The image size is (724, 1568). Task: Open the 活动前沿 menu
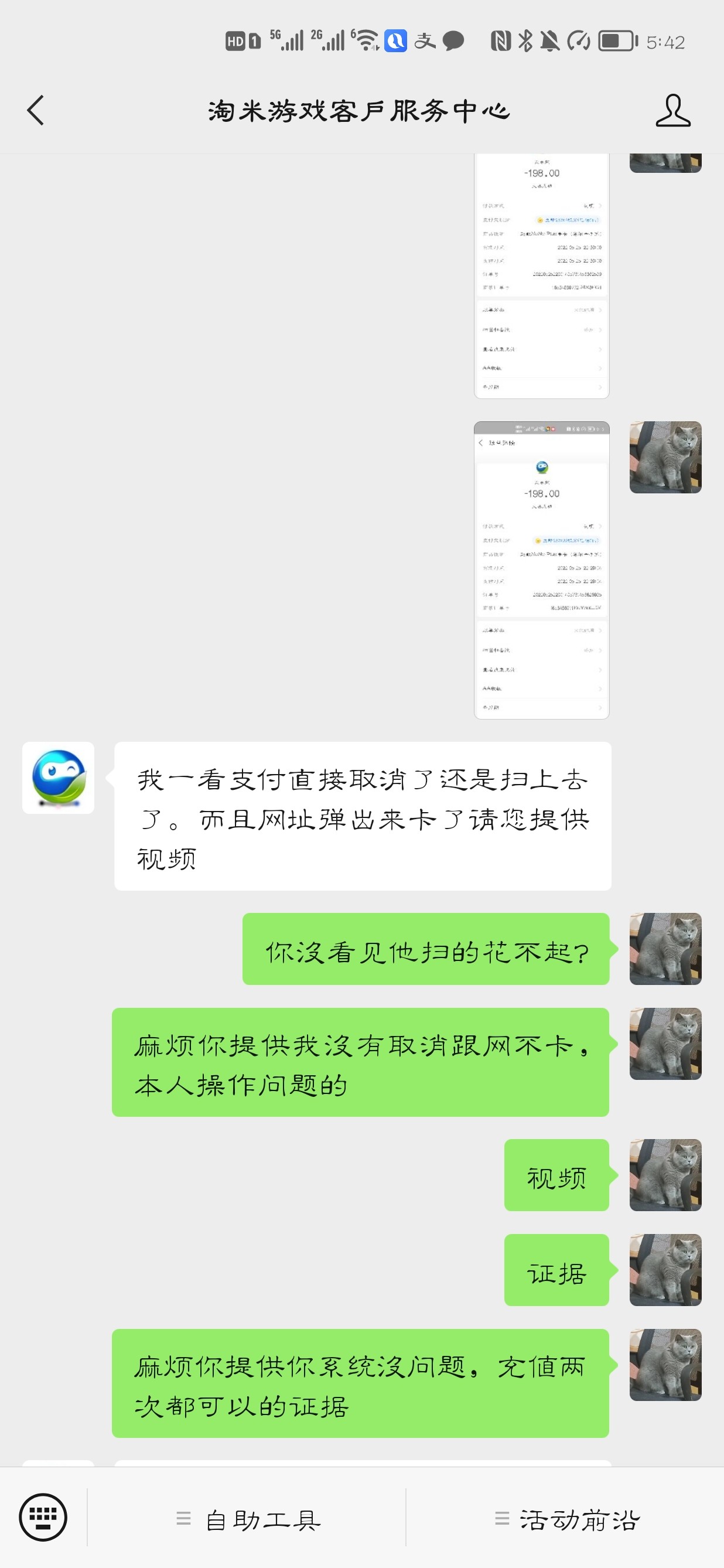click(x=566, y=1519)
